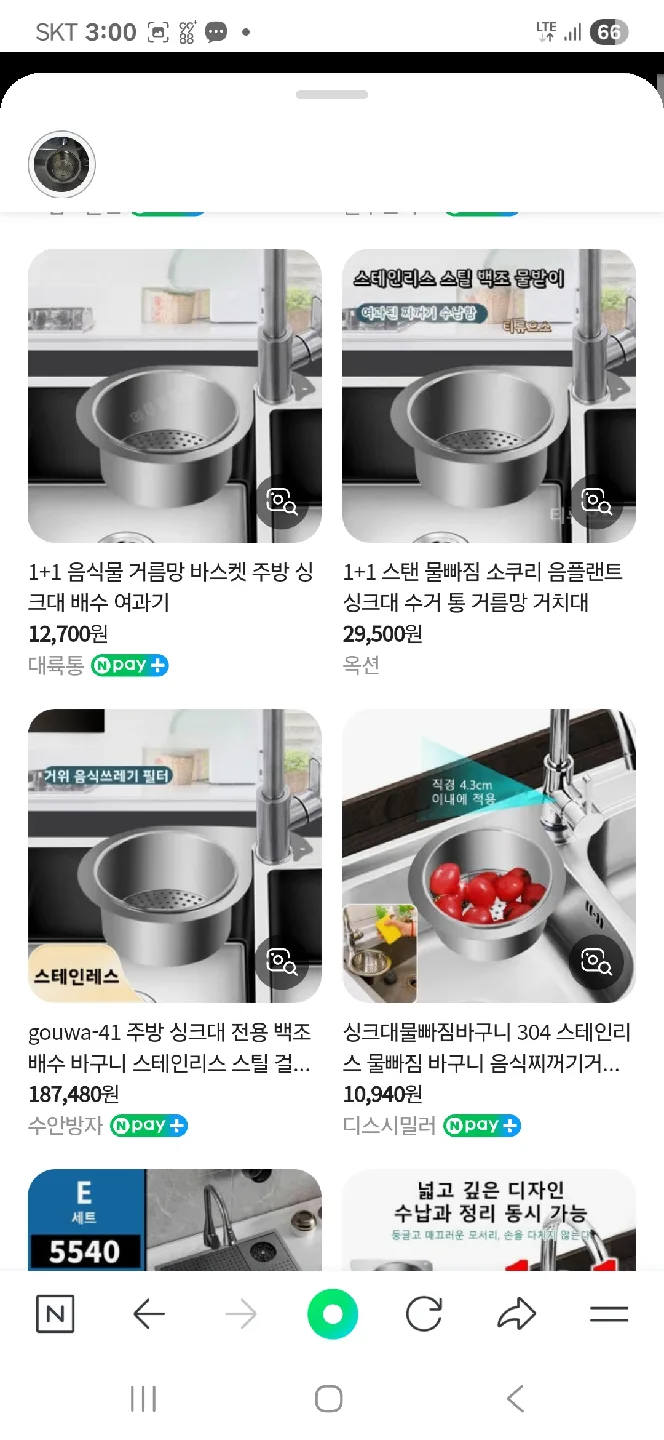The height and width of the screenshot is (1440, 664).
Task: Go back to the previous page
Action: (x=149, y=1314)
